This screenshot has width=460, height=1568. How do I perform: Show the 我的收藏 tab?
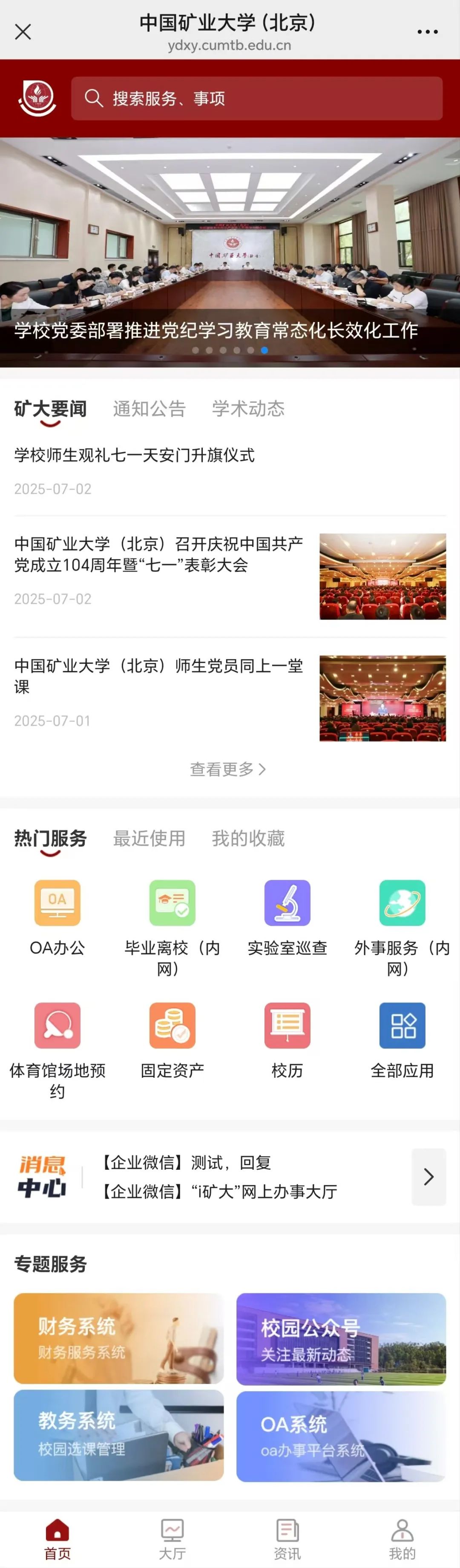coord(248,838)
